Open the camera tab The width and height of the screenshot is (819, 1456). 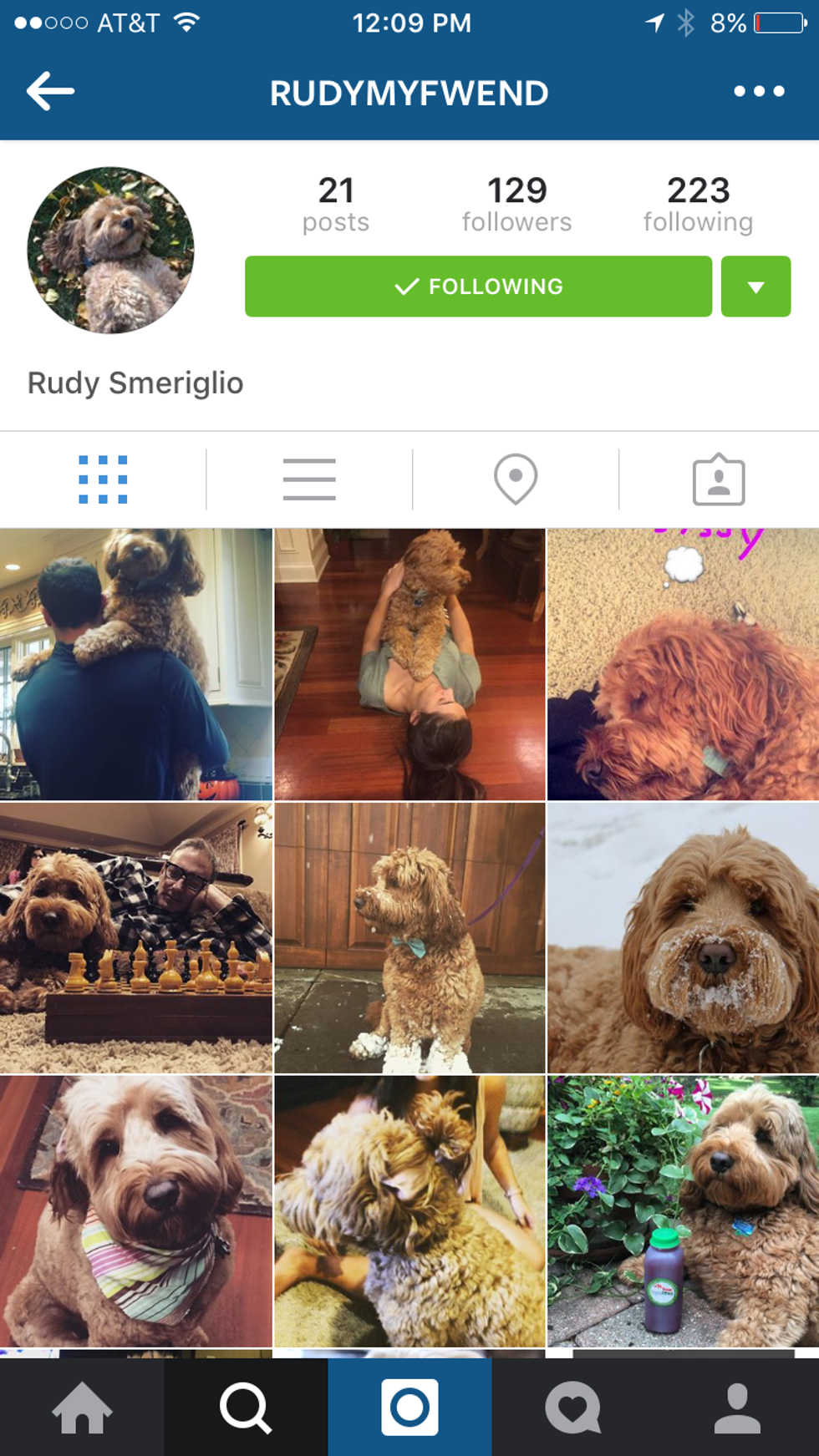click(409, 1408)
